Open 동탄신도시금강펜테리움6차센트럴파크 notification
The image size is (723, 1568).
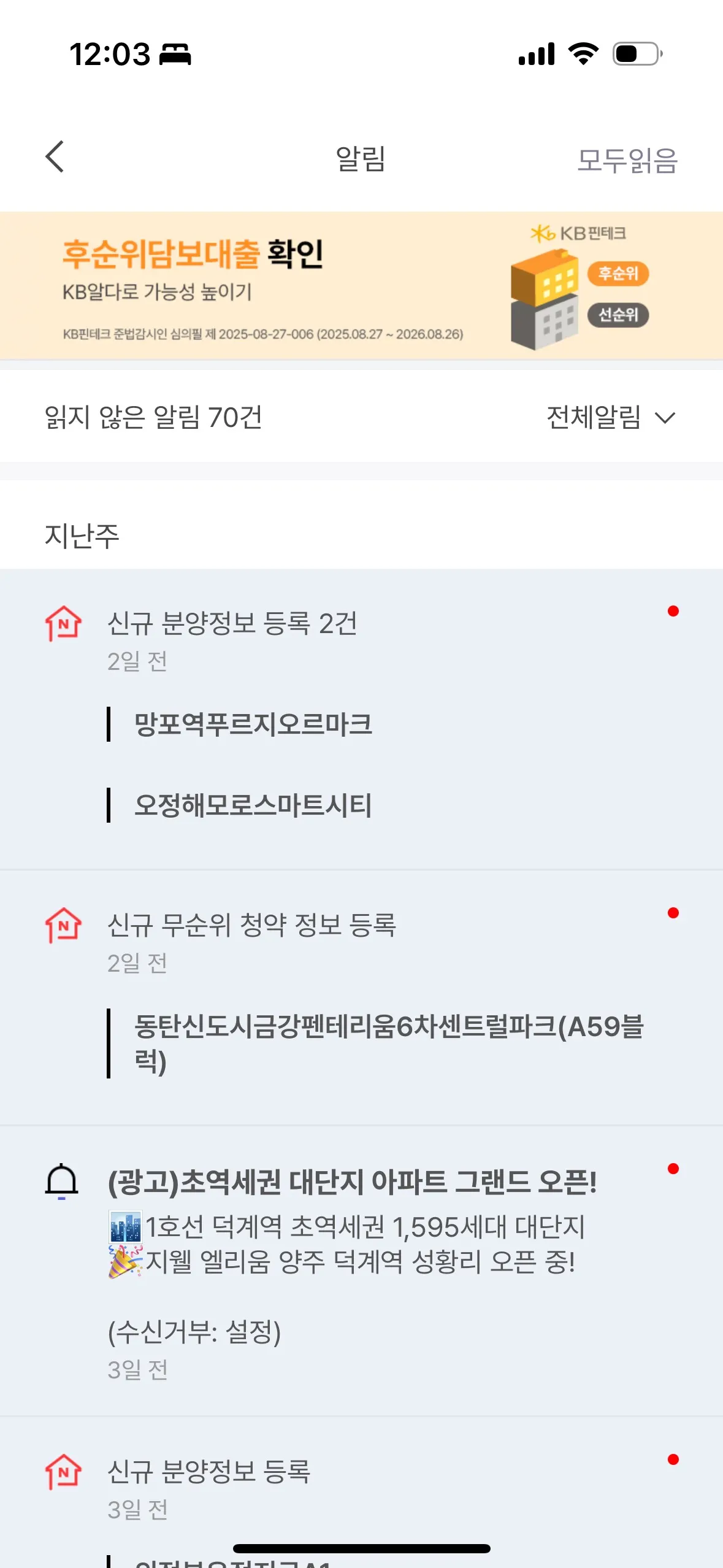(388, 1043)
